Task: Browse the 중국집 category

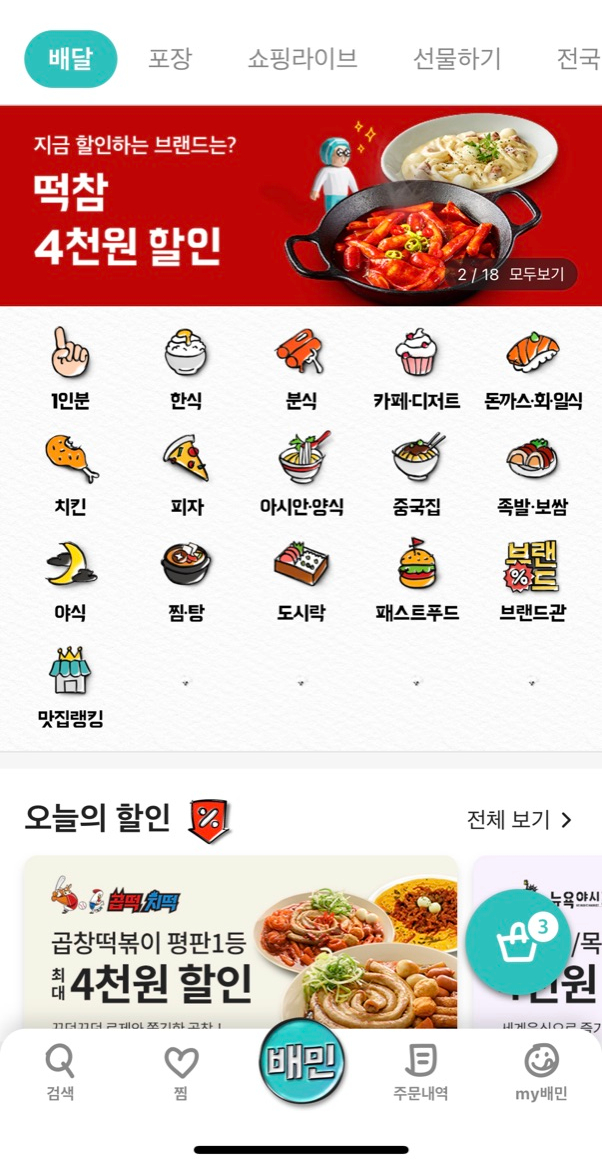Action: pos(416,474)
